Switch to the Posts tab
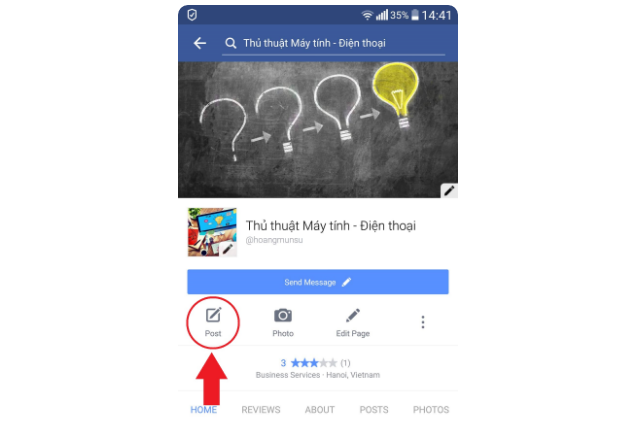 click(x=374, y=410)
